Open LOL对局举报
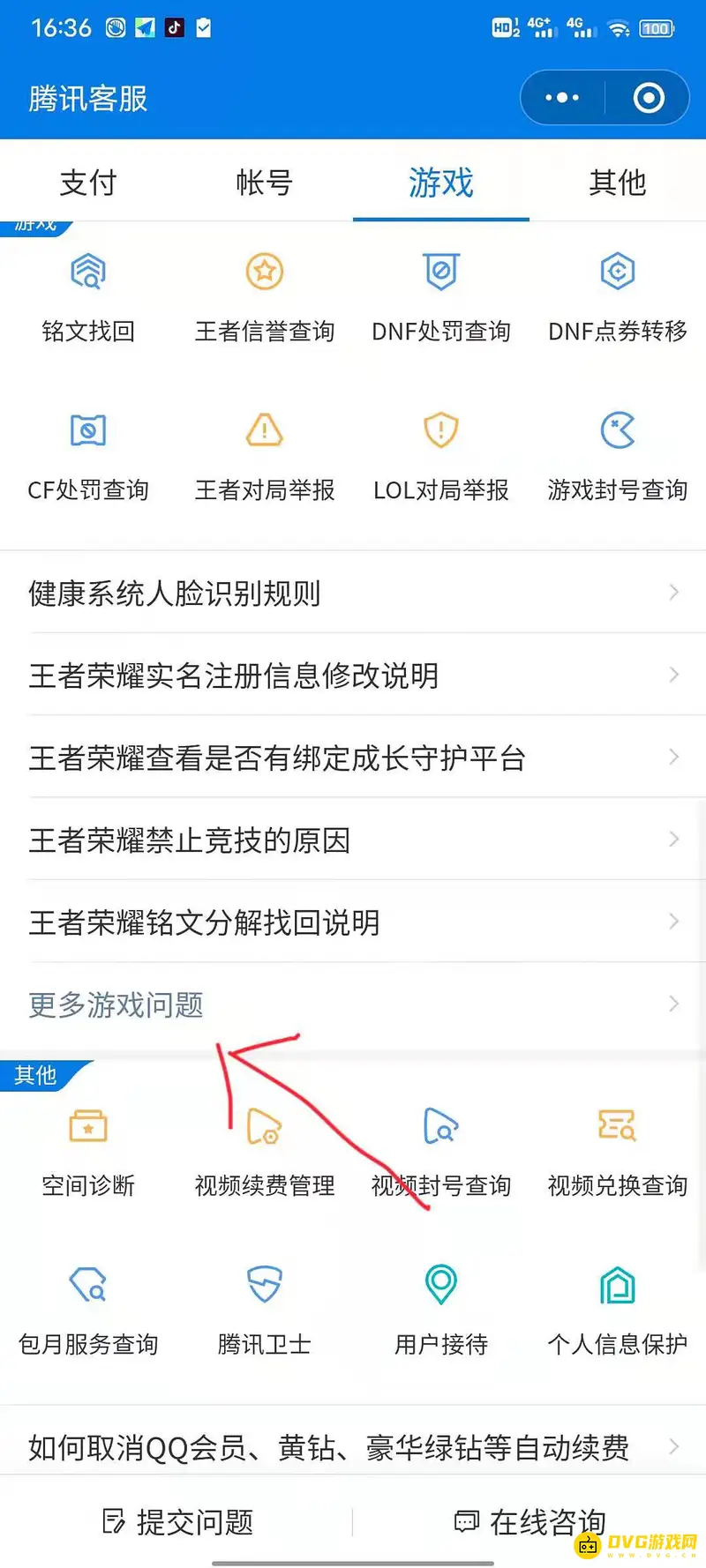706x1568 pixels. tap(440, 430)
